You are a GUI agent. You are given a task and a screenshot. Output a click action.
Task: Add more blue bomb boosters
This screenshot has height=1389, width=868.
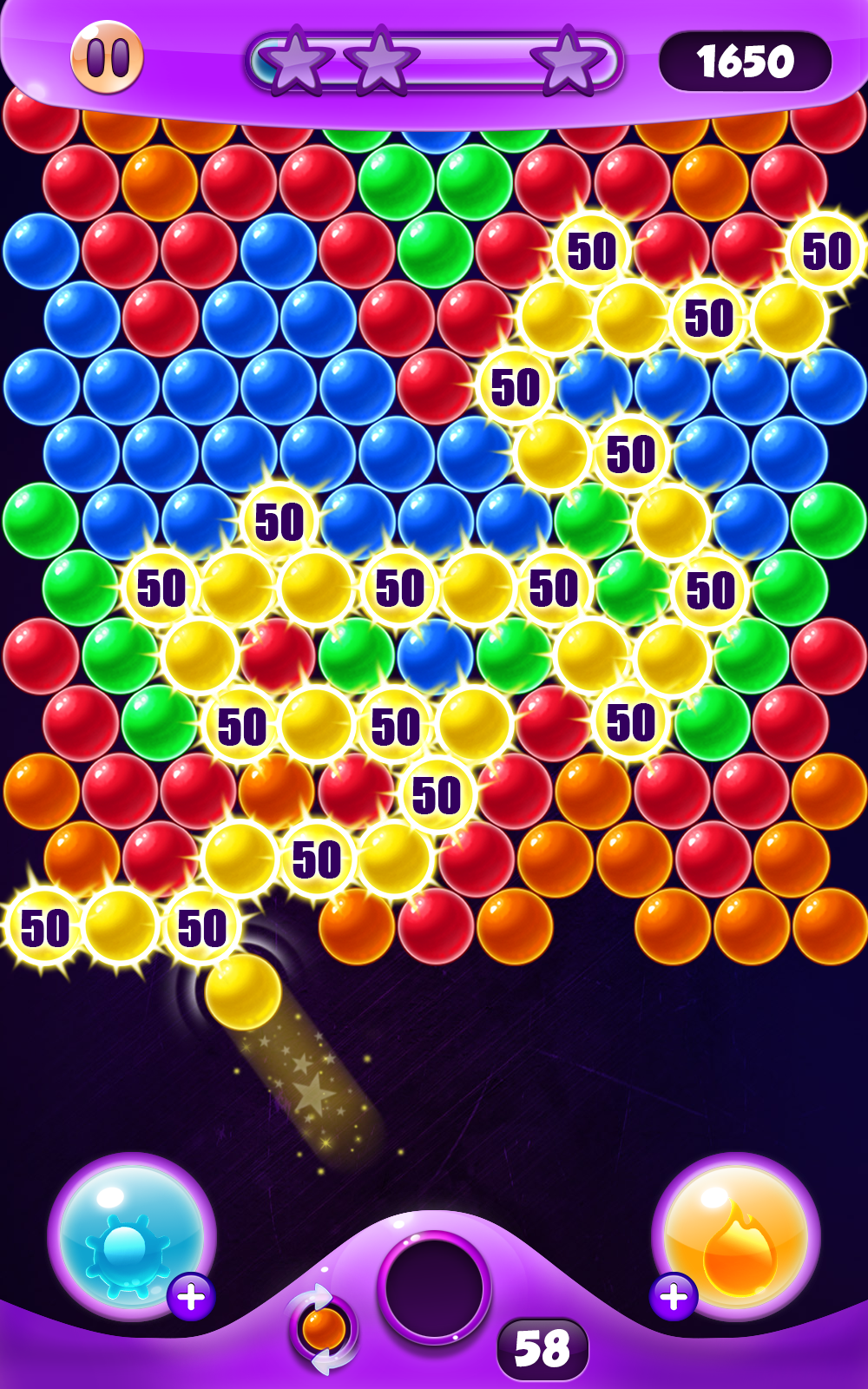click(191, 1297)
